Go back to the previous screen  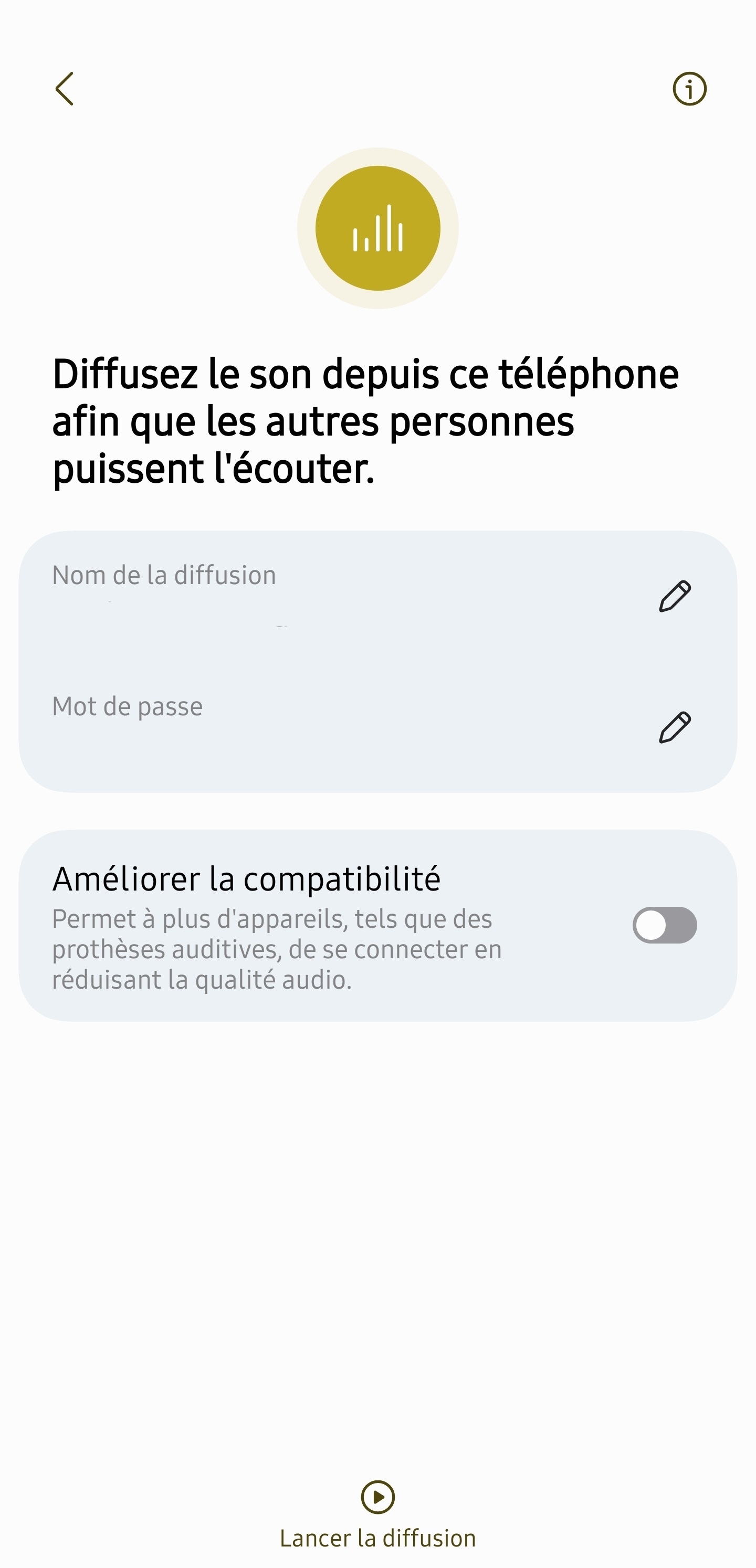(65, 89)
